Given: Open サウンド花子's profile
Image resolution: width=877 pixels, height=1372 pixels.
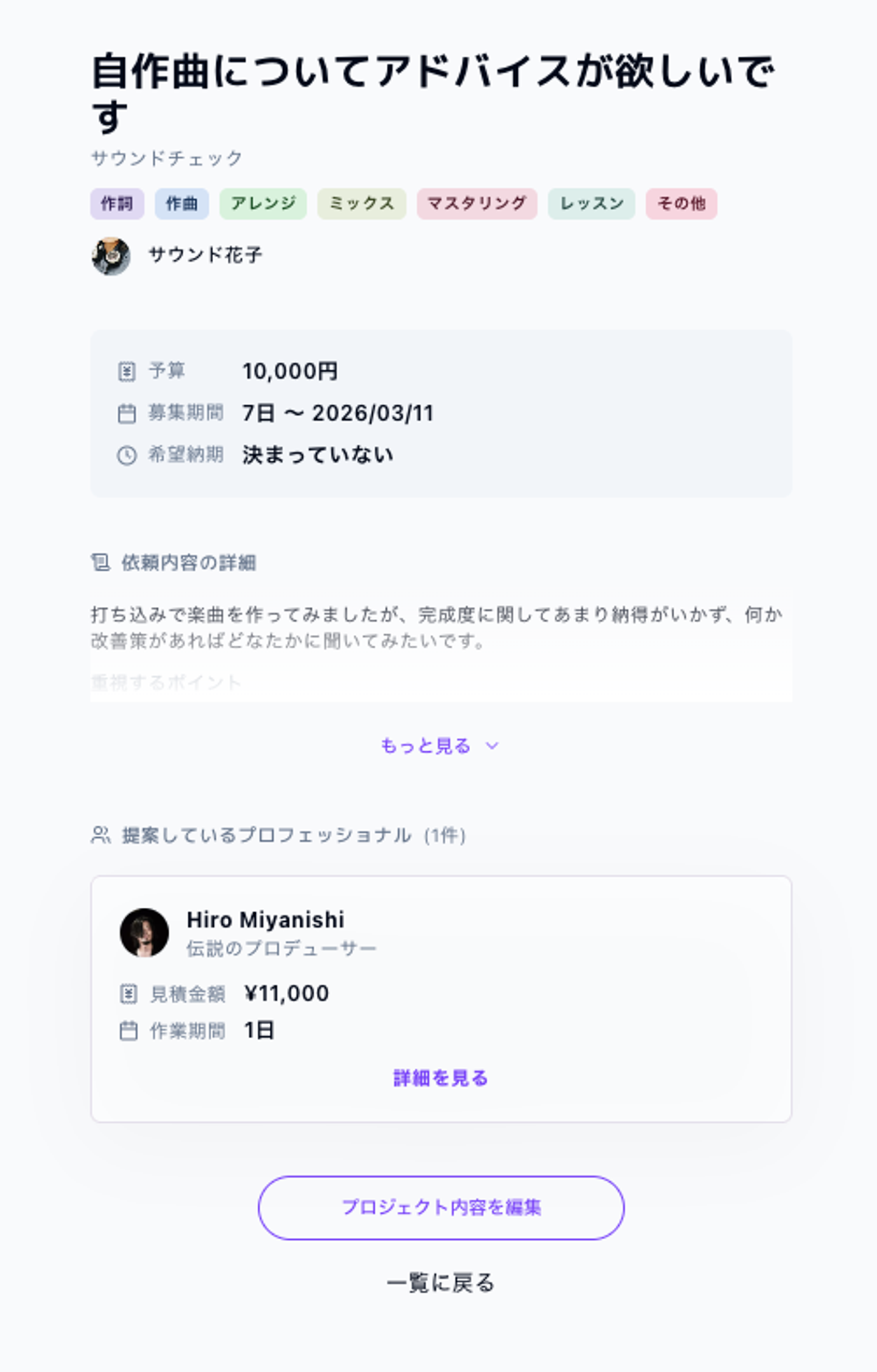Looking at the screenshot, I should (x=205, y=255).
